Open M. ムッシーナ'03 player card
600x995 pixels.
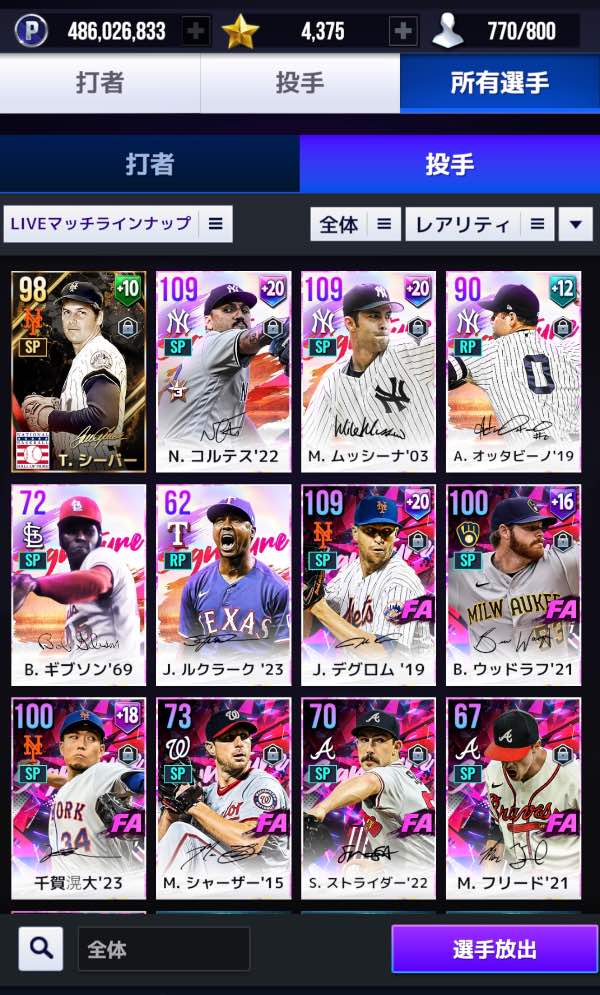coord(368,372)
